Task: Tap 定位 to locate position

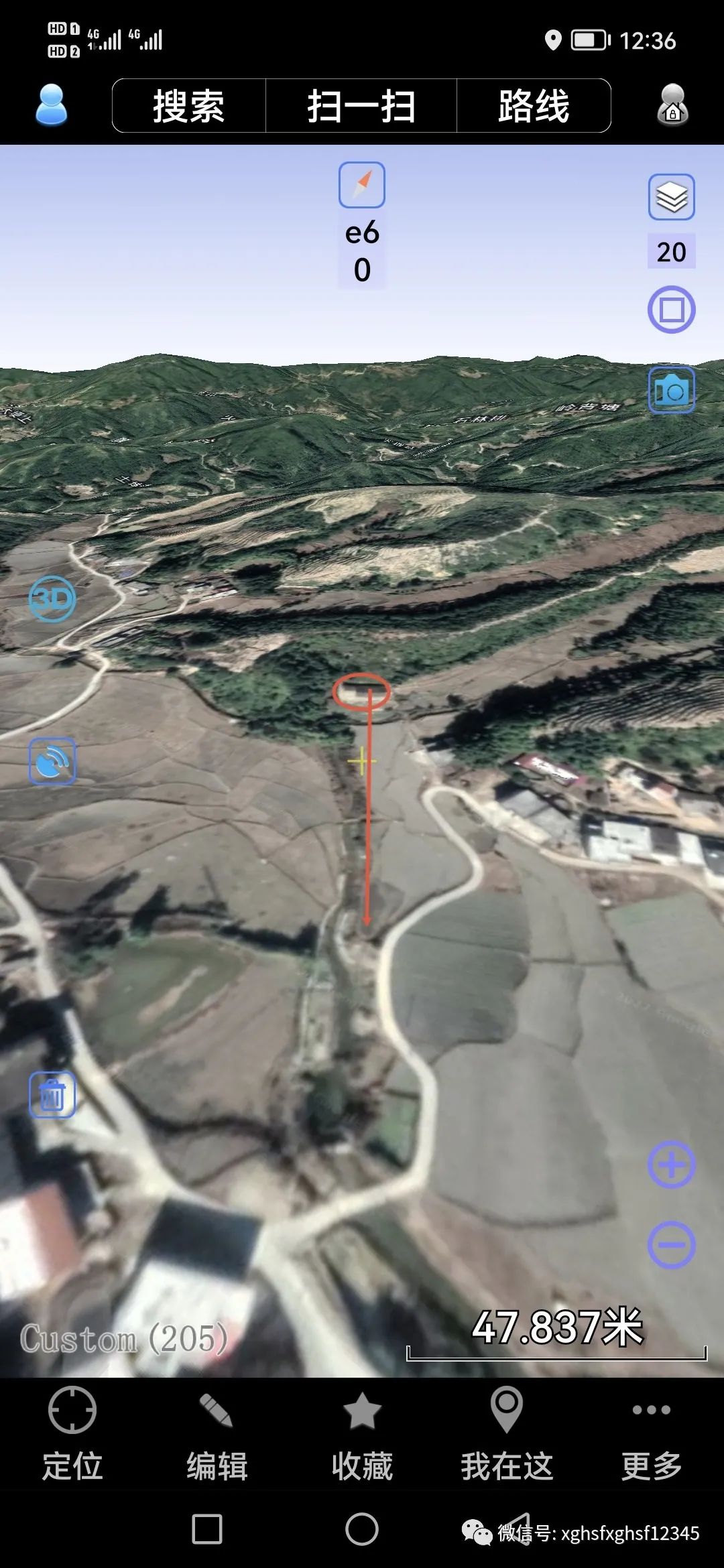Action: click(x=72, y=1433)
